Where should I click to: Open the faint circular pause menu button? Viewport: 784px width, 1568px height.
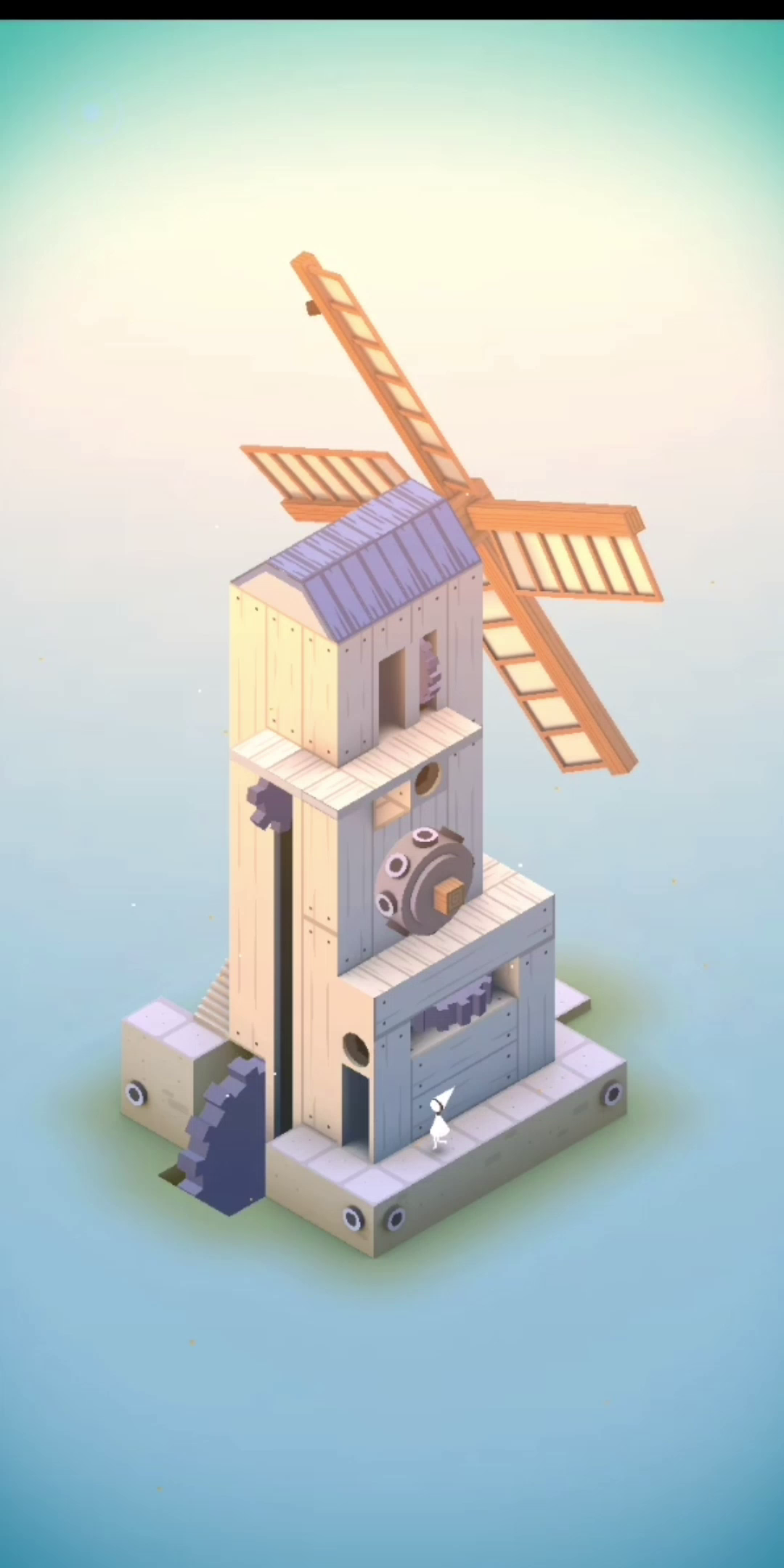coord(91,113)
